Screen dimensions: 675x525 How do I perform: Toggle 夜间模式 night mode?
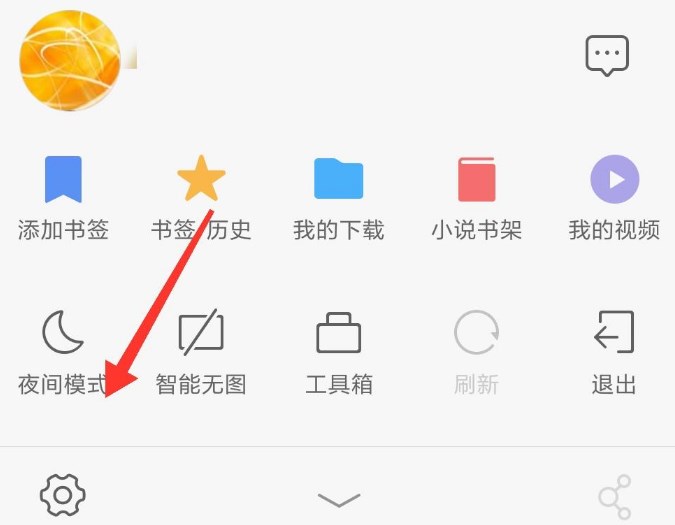click(x=63, y=353)
